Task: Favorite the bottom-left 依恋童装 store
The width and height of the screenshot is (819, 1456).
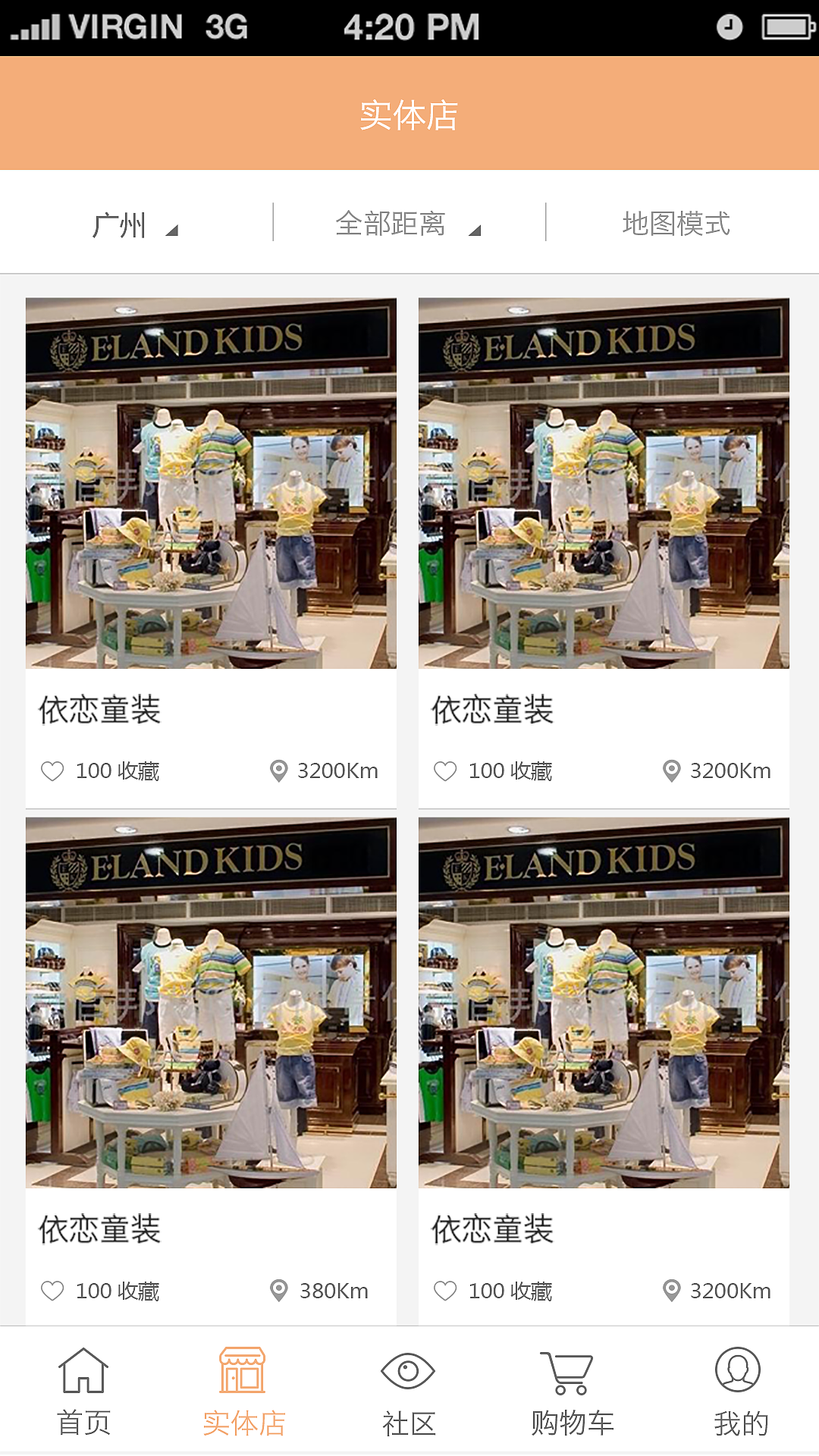Action: point(52,1290)
